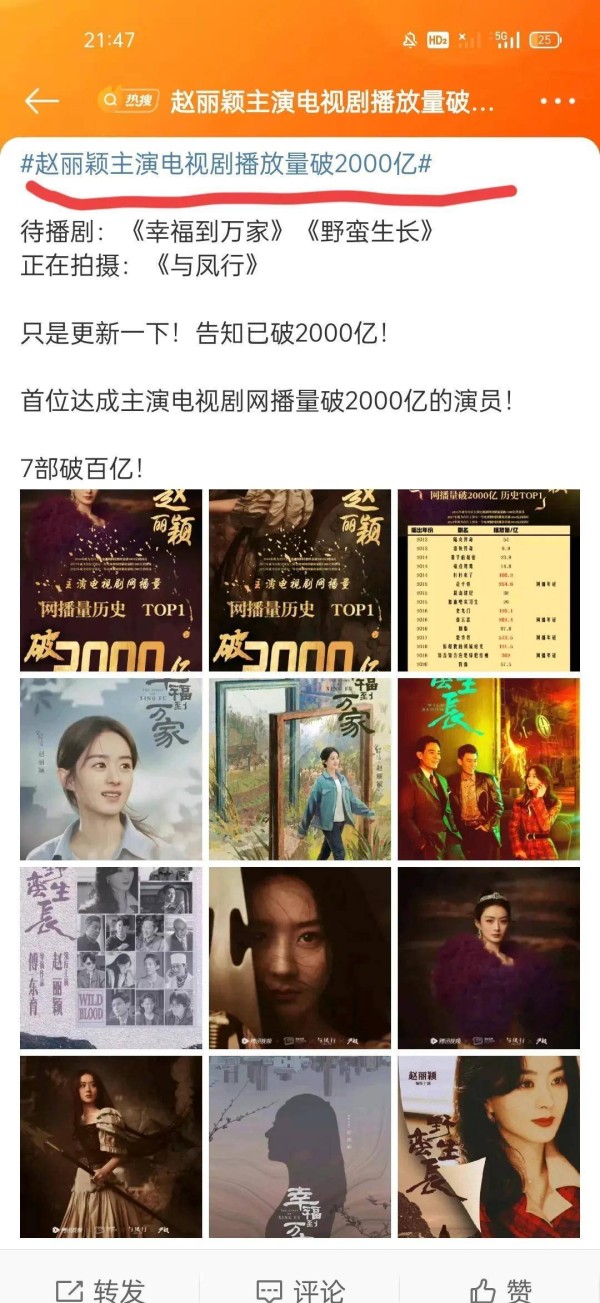
Task: Open the puzzle-piece face poster image
Action: click(x=300, y=958)
